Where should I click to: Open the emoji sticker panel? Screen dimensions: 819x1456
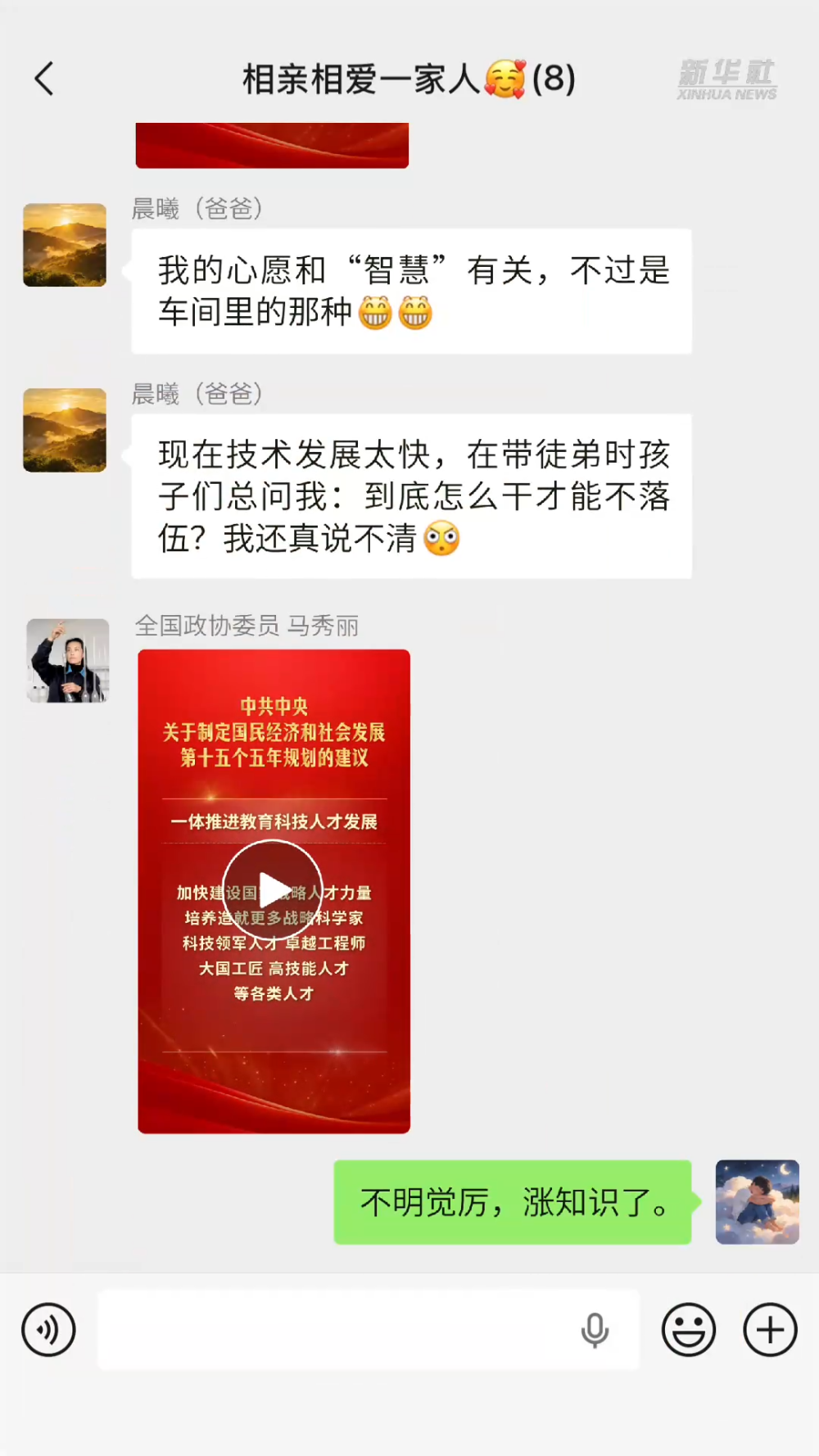688,1330
